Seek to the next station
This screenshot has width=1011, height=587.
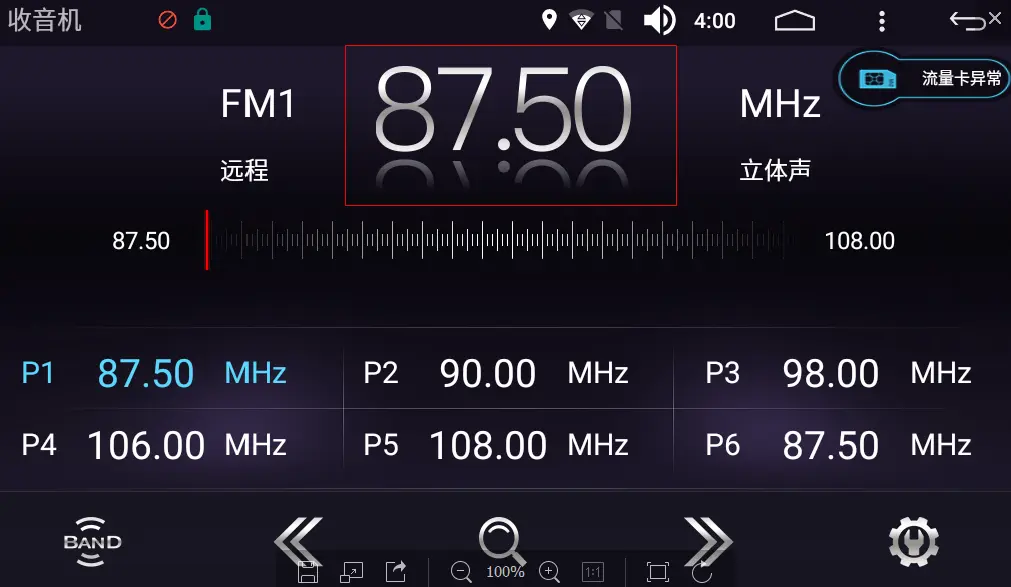(708, 541)
